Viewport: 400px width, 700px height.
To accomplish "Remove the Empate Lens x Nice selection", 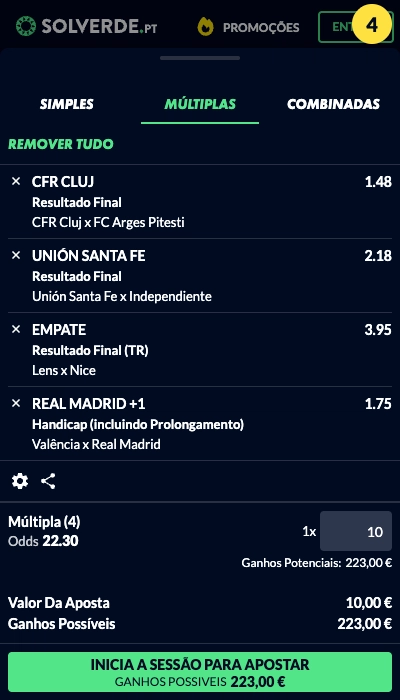I will 16,329.
